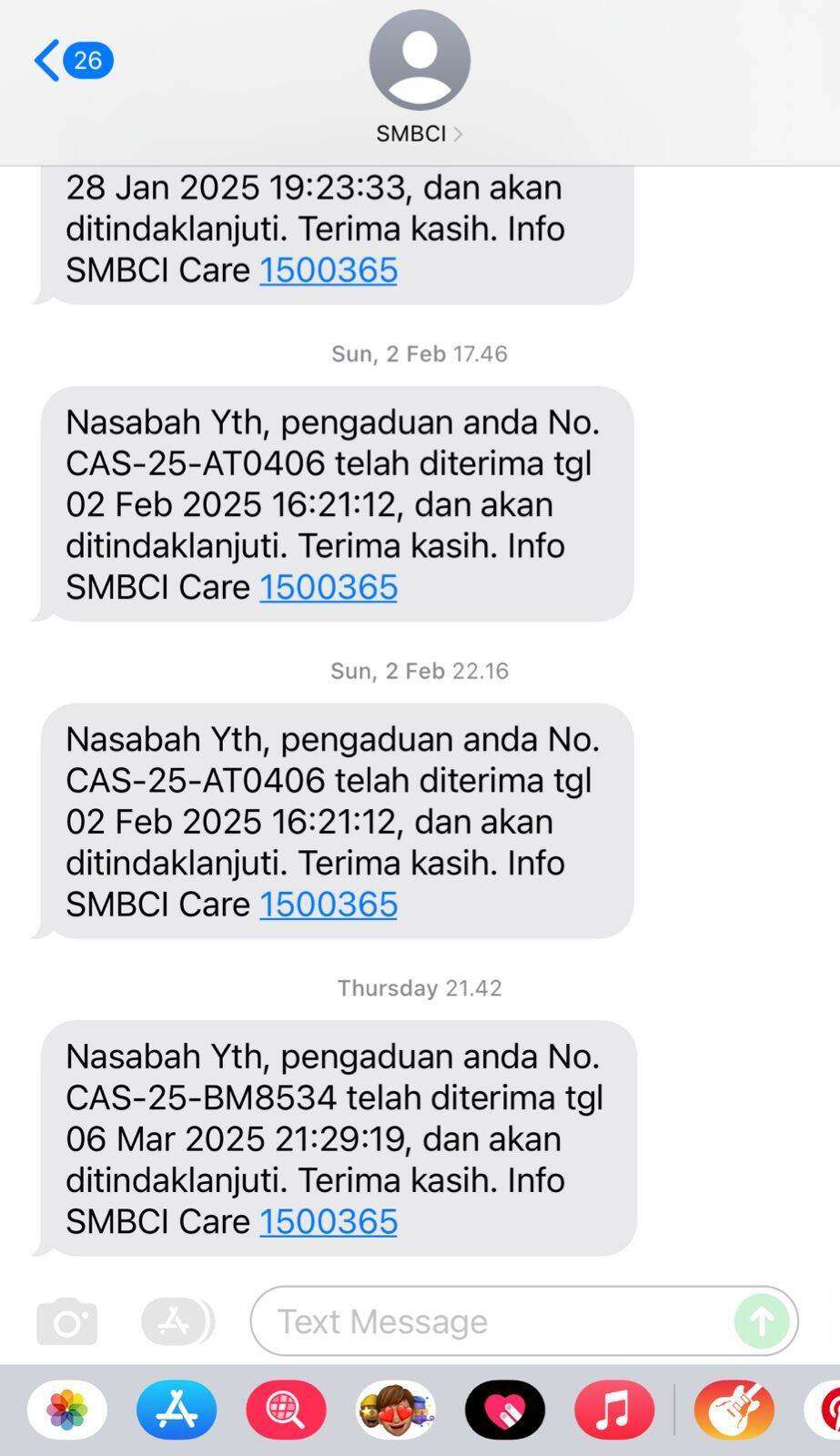The image size is (840, 1456).
Task: Open the Photos app in the app strip
Action: point(67,1410)
